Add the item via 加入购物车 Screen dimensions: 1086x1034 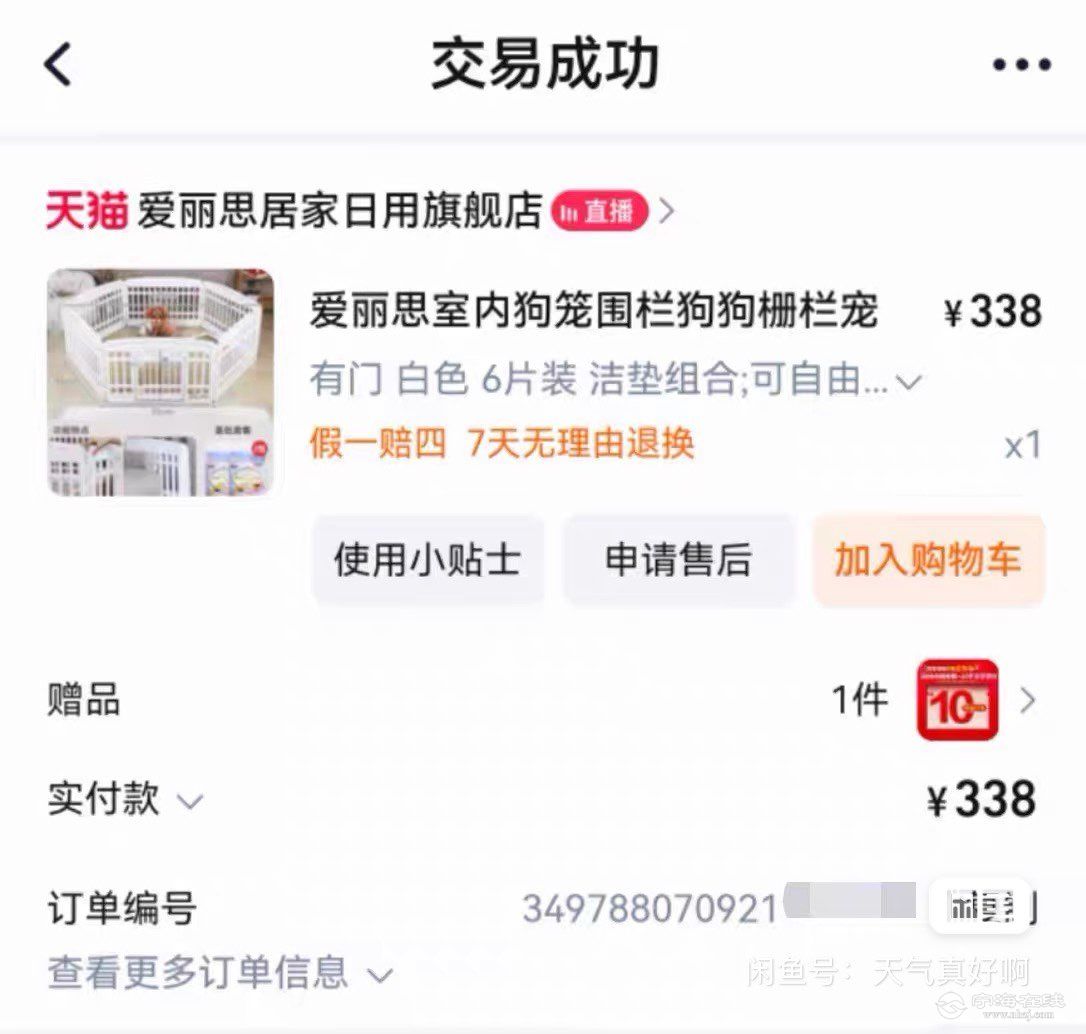pos(928,561)
